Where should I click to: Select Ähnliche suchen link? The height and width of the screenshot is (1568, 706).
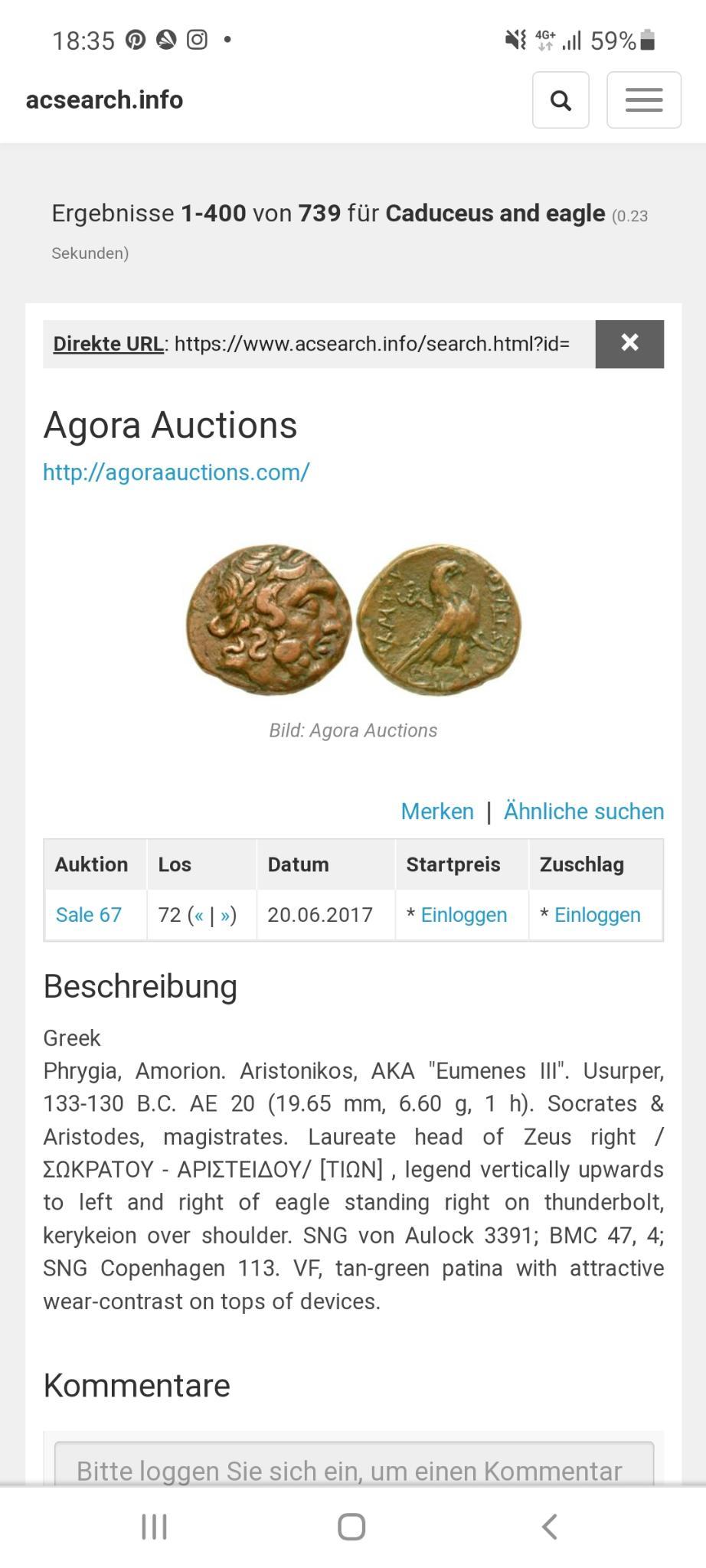583,812
